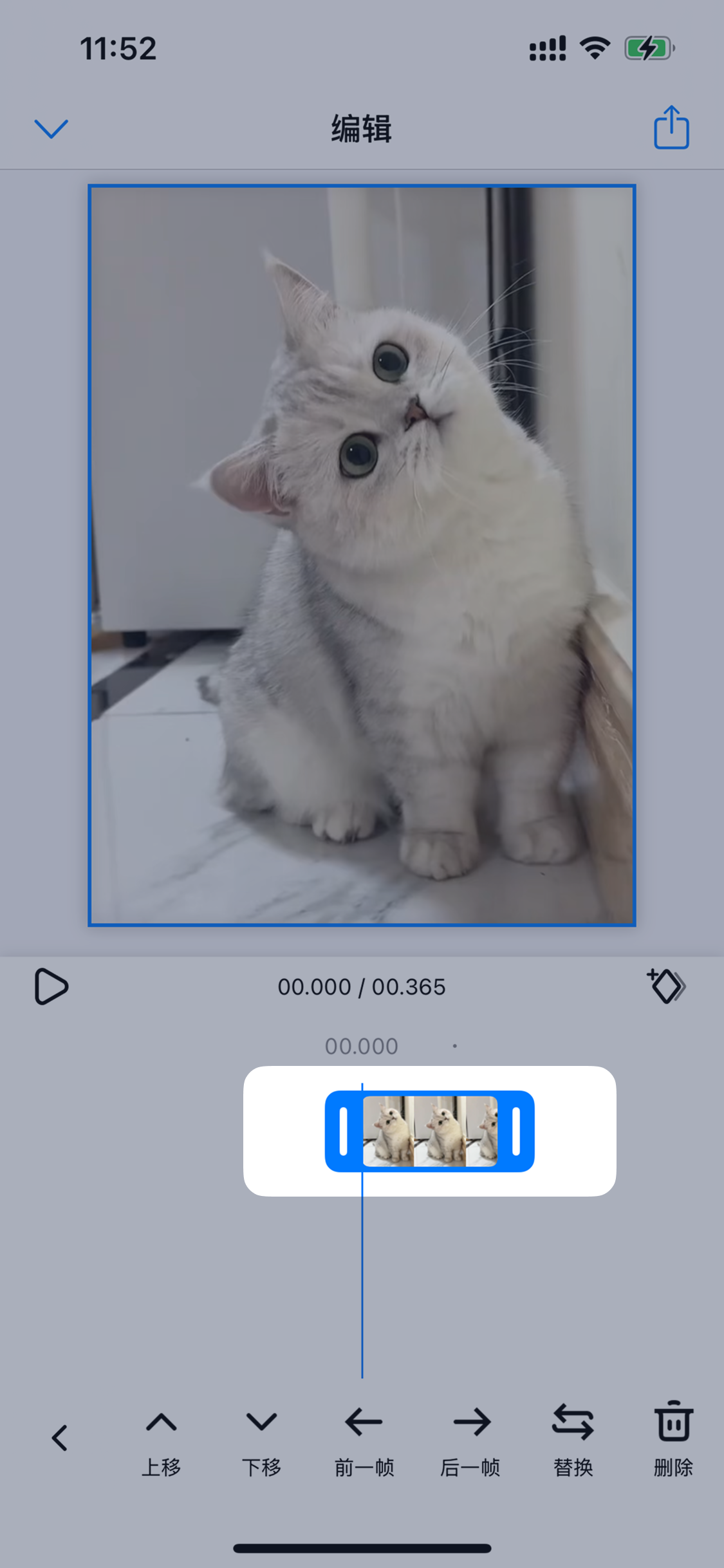This screenshot has height=1568, width=724.
Task: Go back using the bottom toolbar arrow
Action: [x=60, y=1438]
